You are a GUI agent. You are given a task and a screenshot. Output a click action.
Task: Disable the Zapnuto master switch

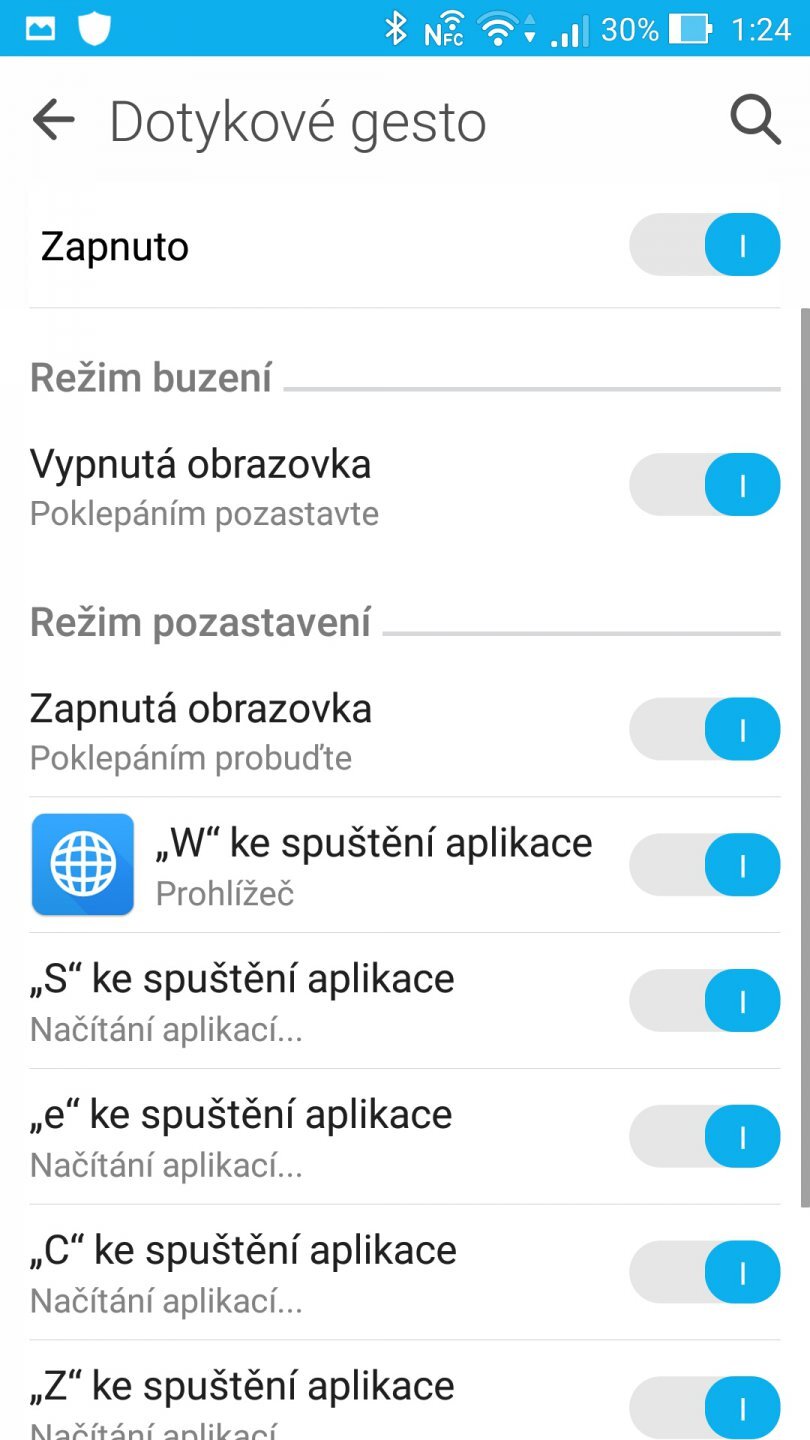pyautogui.click(x=704, y=244)
